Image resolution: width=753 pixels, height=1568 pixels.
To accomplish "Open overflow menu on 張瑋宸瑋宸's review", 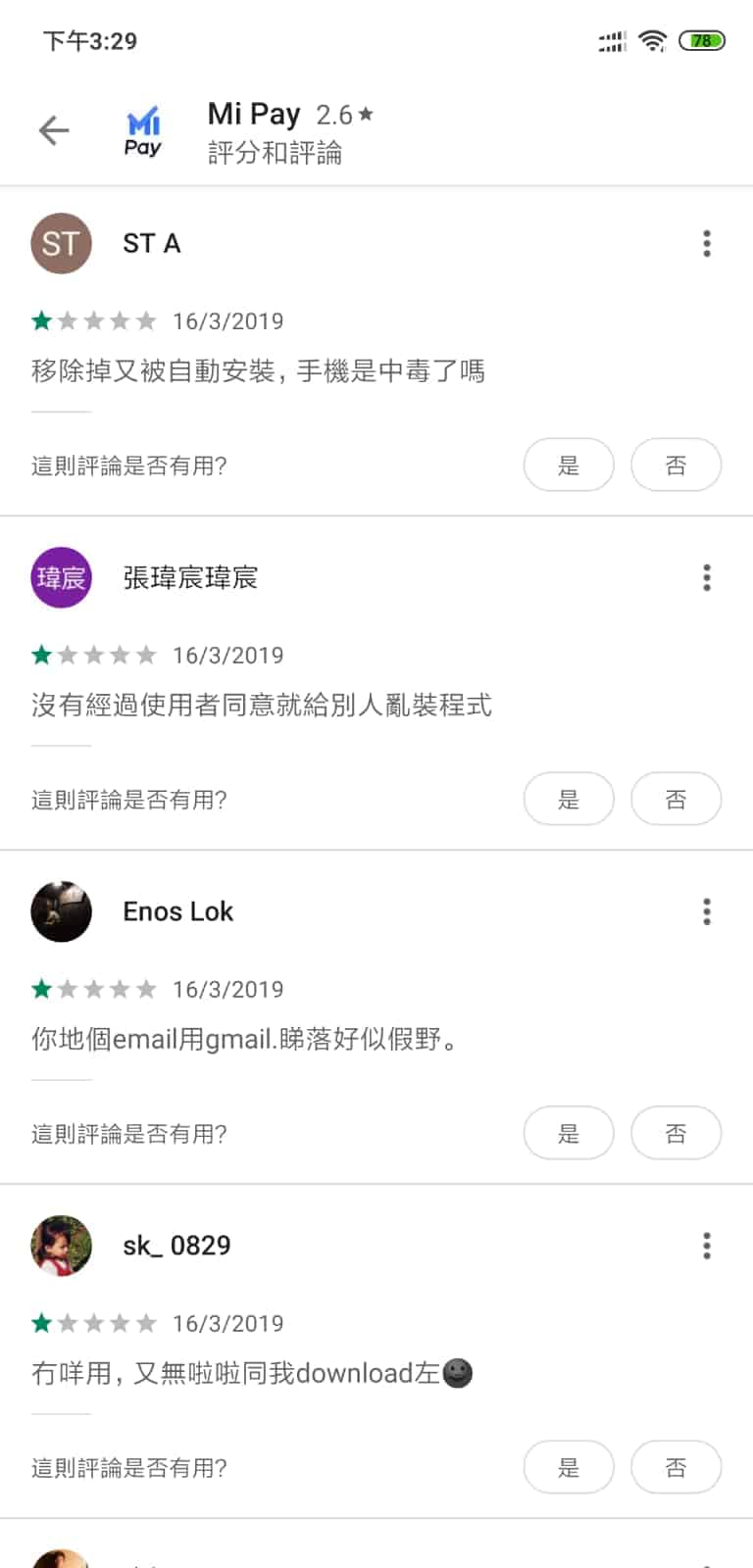I will (707, 578).
